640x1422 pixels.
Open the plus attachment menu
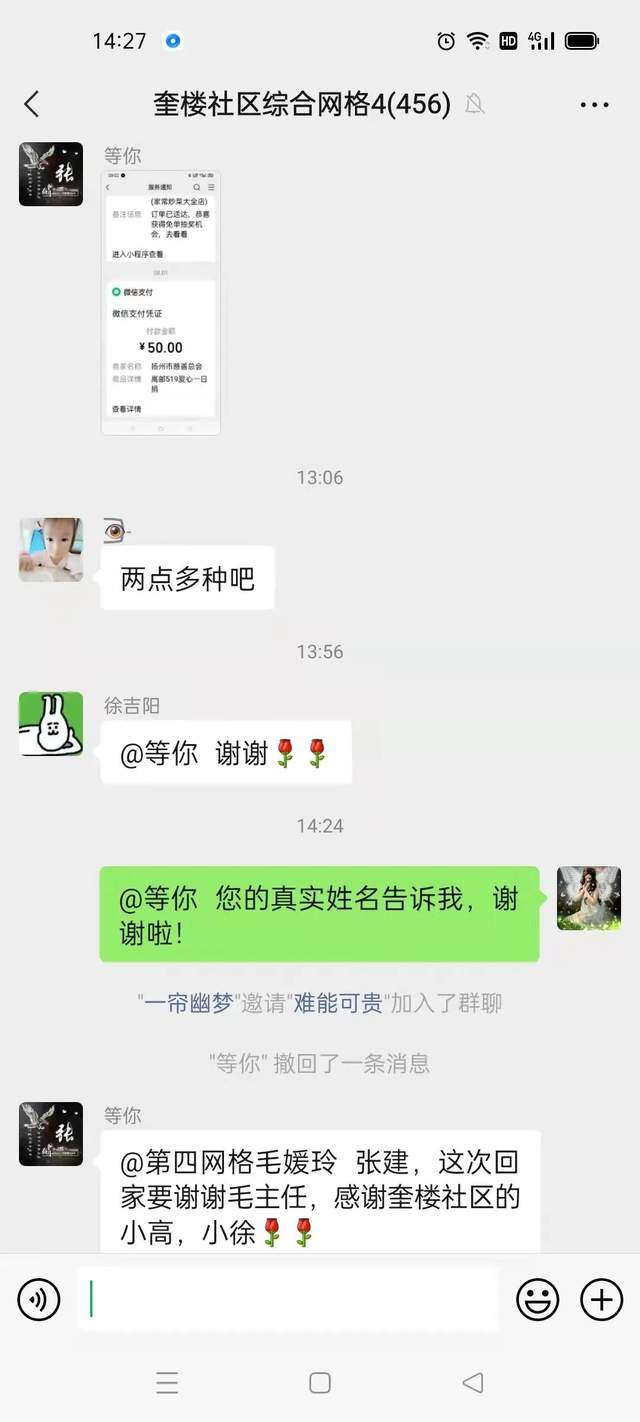point(601,1300)
